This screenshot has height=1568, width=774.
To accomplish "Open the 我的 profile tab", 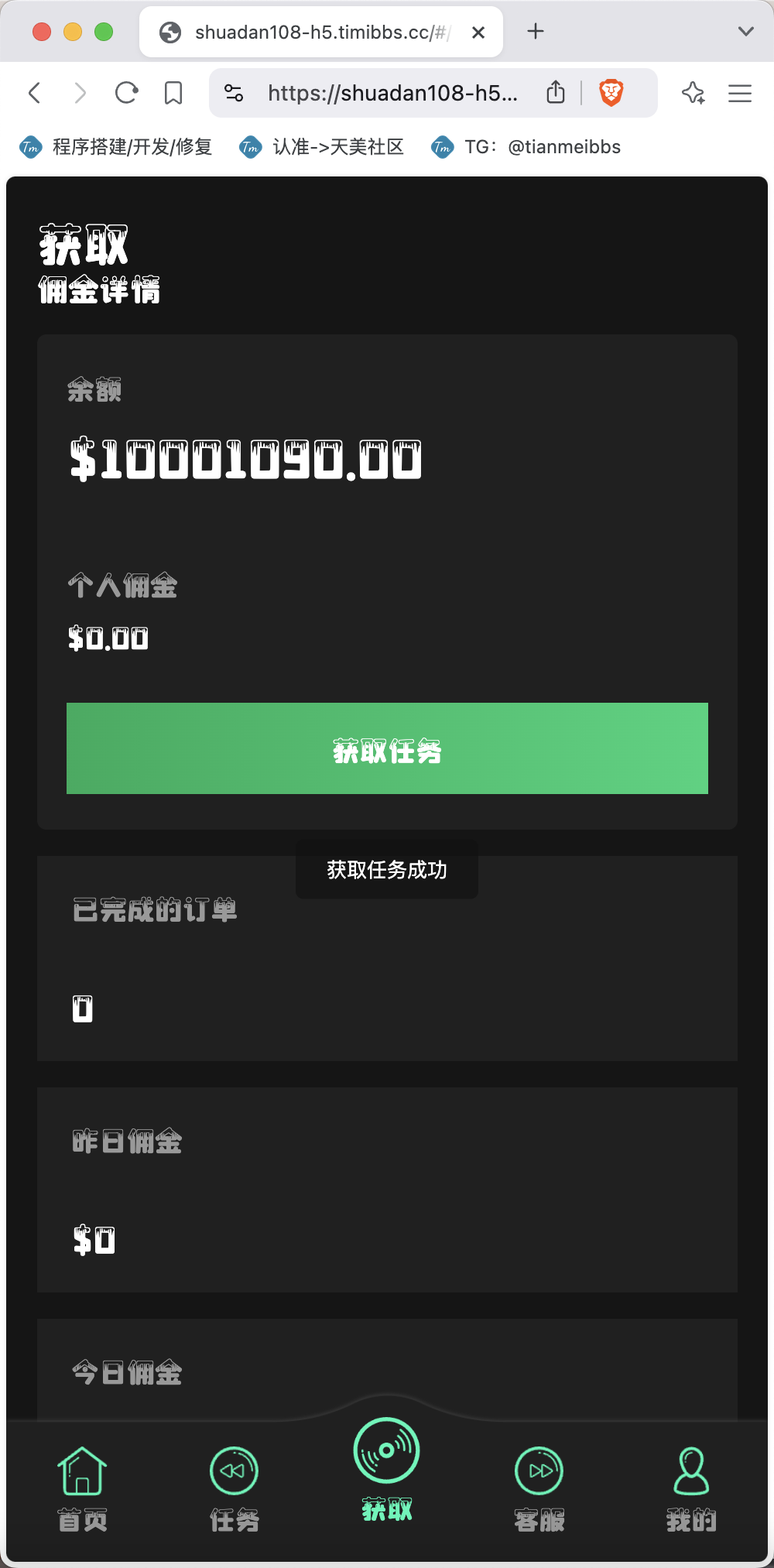I will [x=691, y=1489].
